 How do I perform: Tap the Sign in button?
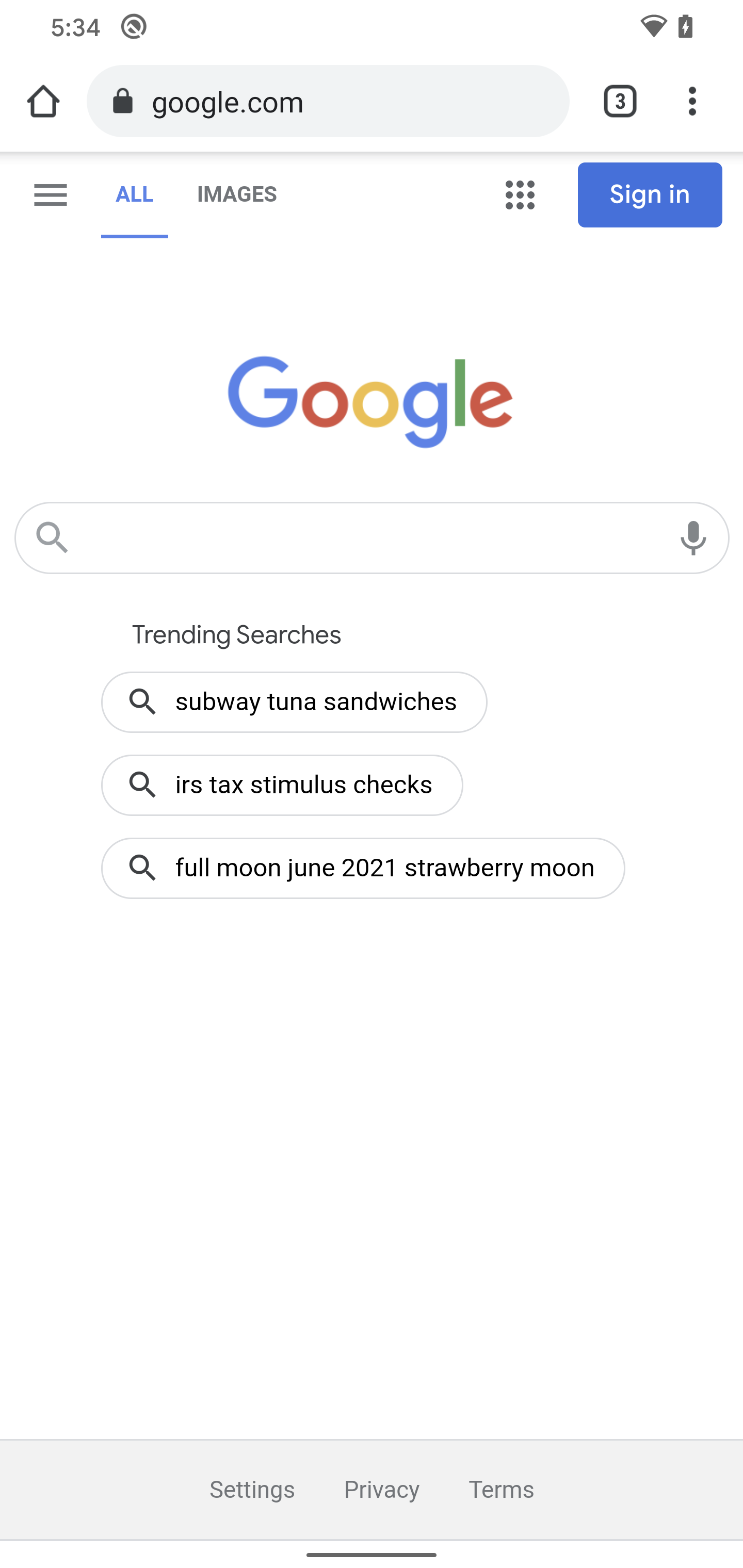pos(650,195)
